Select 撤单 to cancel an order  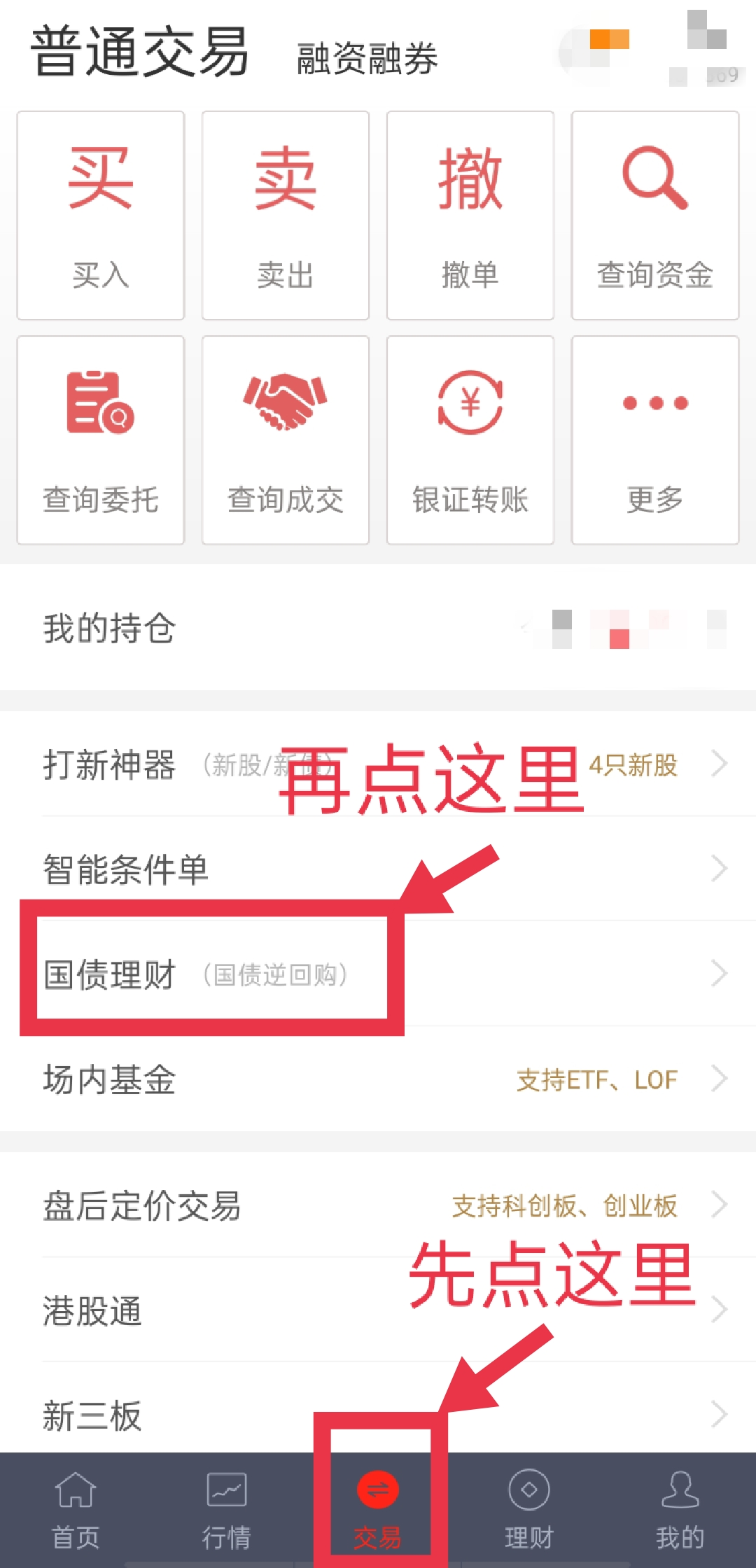[x=470, y=216]
